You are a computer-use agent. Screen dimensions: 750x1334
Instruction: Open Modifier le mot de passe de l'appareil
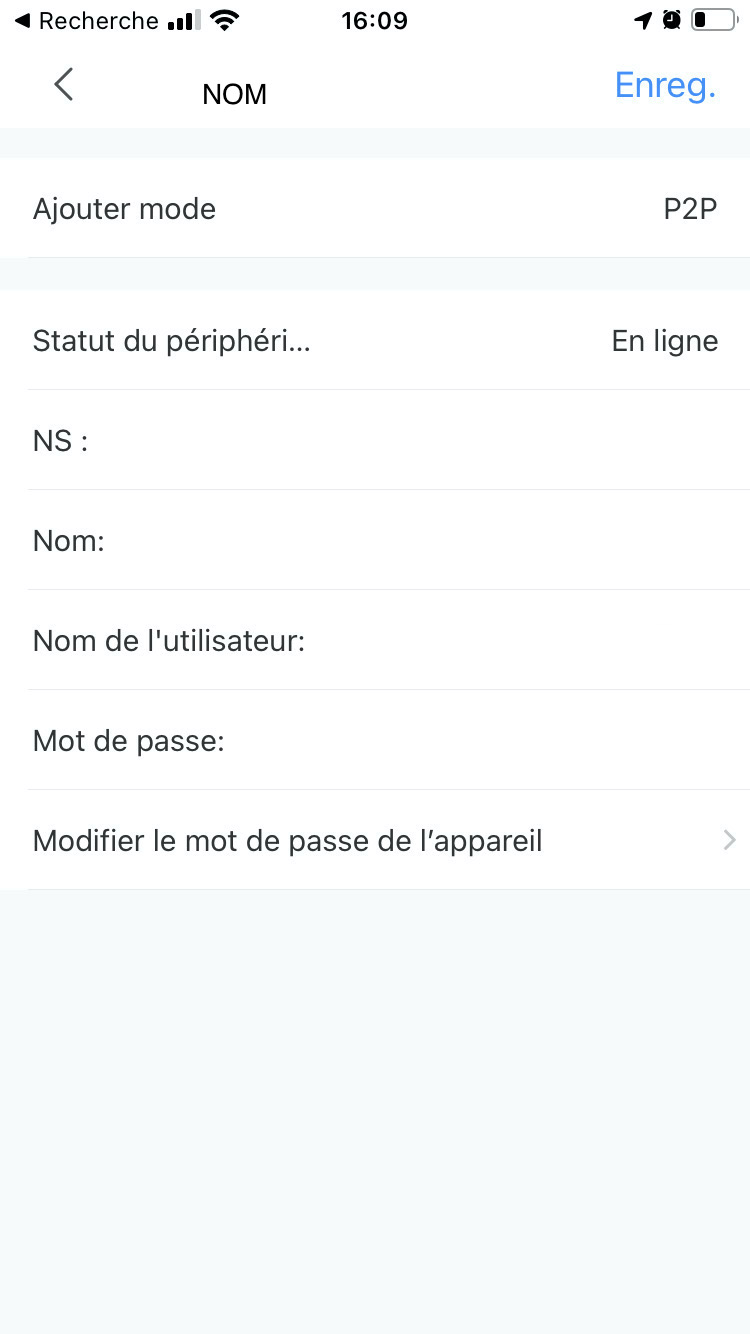375,840
